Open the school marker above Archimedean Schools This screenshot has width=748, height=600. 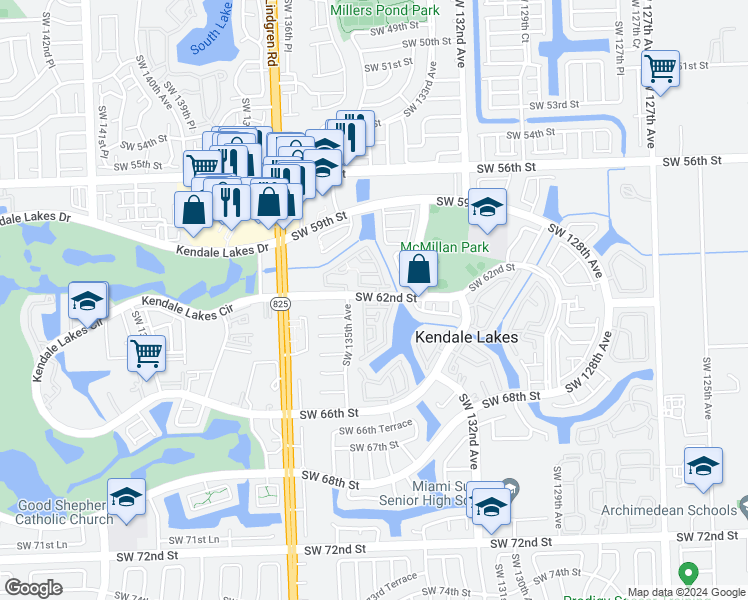click(703, 467)
